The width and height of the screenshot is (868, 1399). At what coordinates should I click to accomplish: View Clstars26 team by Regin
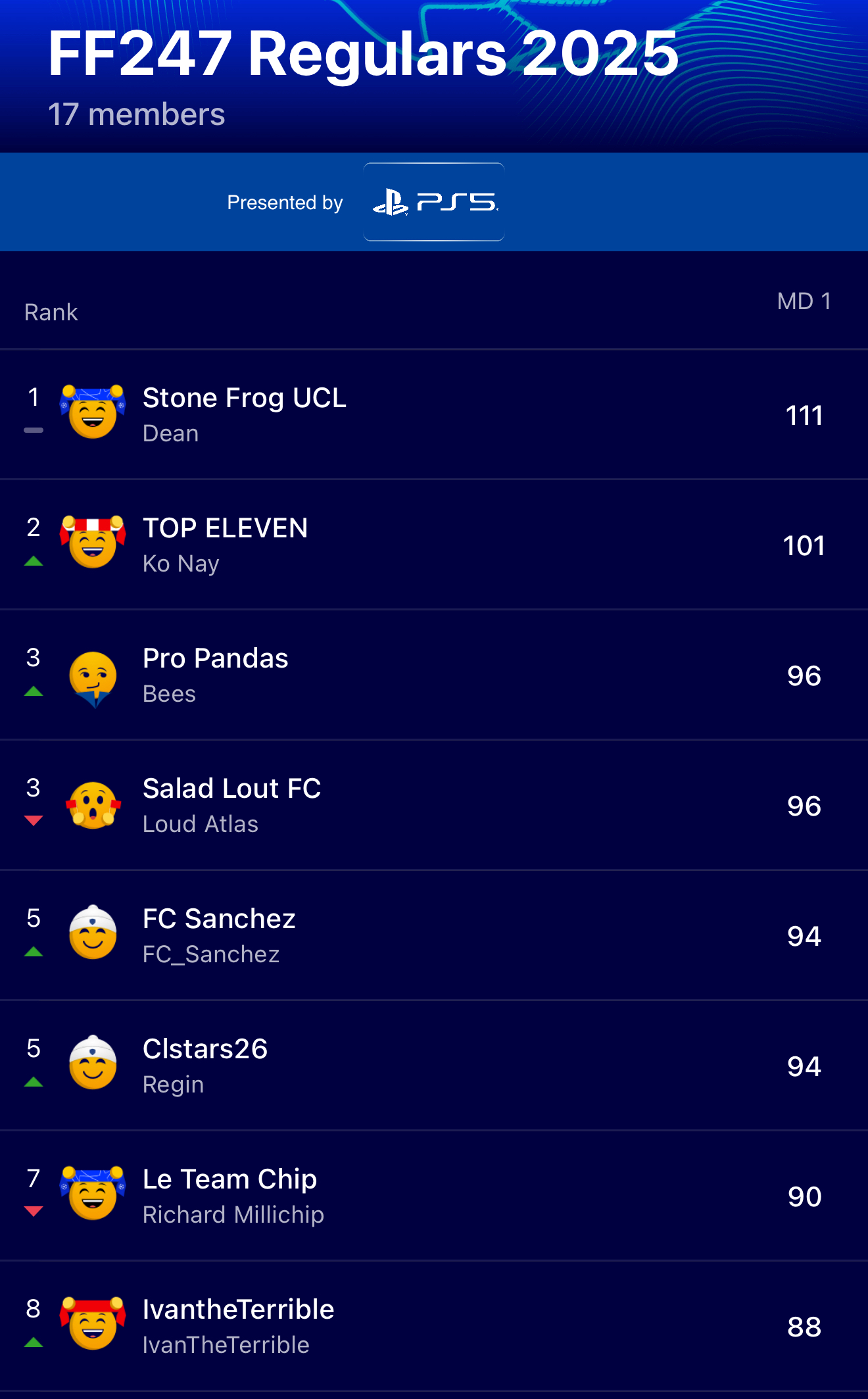coord(434,1066)
